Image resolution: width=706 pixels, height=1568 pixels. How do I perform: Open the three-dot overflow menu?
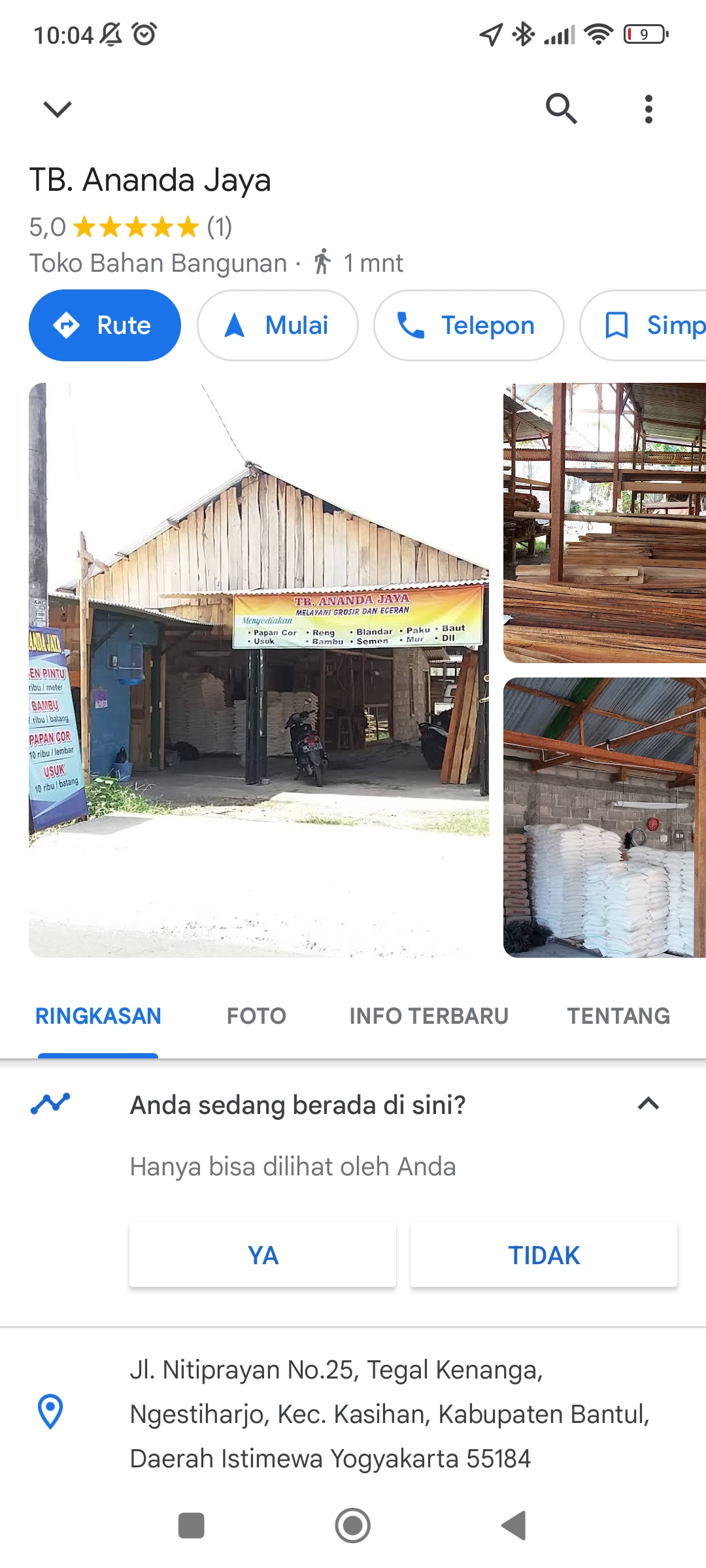coord(648,109)
